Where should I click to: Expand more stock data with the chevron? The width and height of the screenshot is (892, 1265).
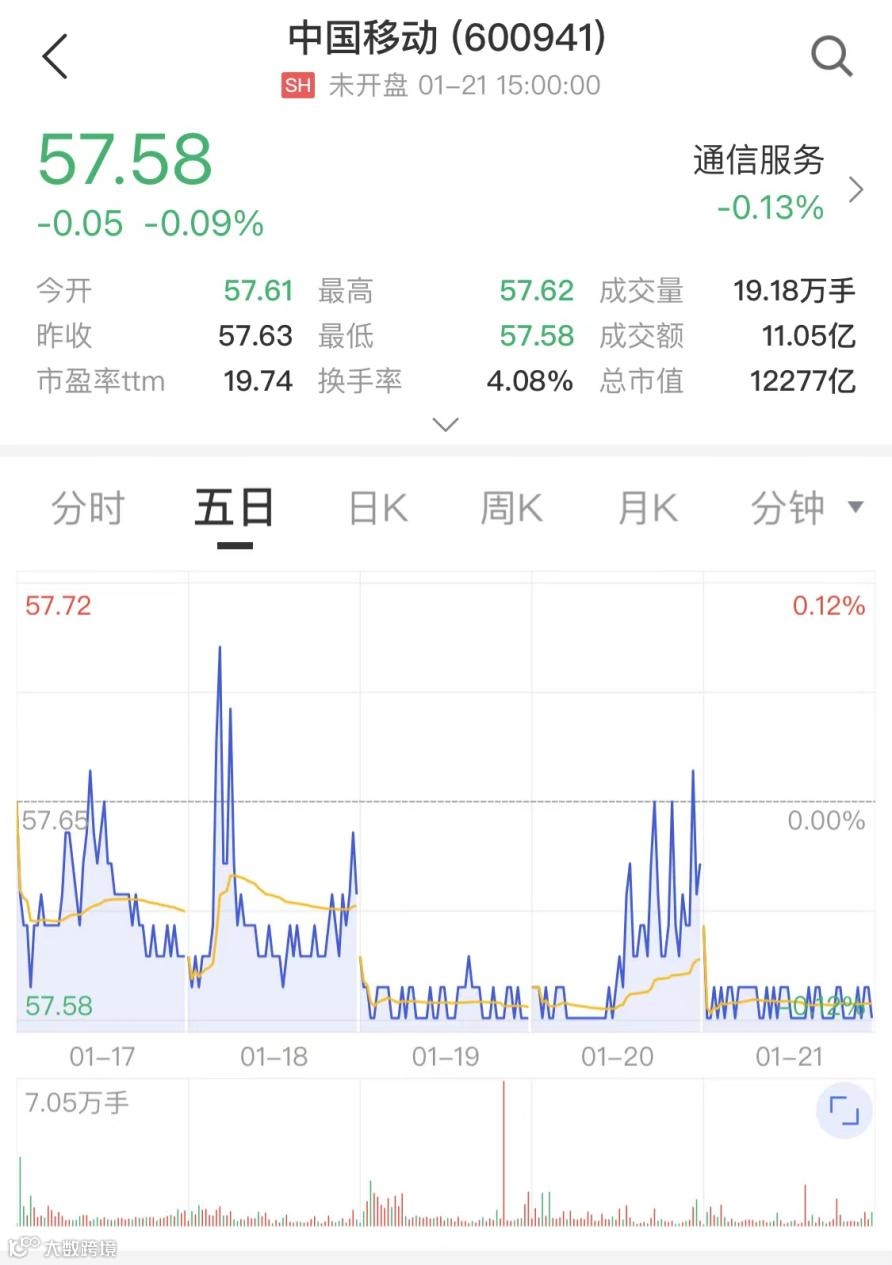point(445,424)
